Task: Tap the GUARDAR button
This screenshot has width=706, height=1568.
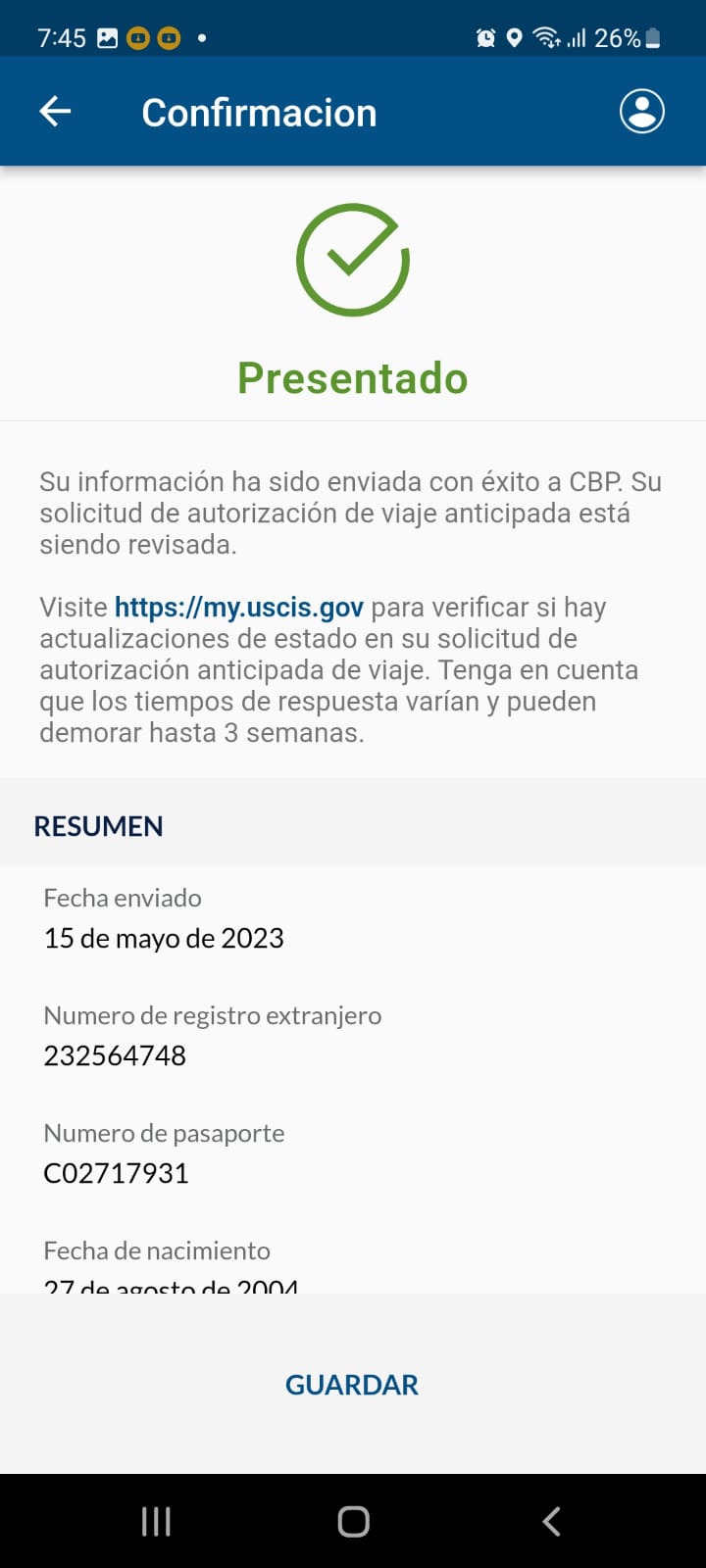Action: [352, 1385]
